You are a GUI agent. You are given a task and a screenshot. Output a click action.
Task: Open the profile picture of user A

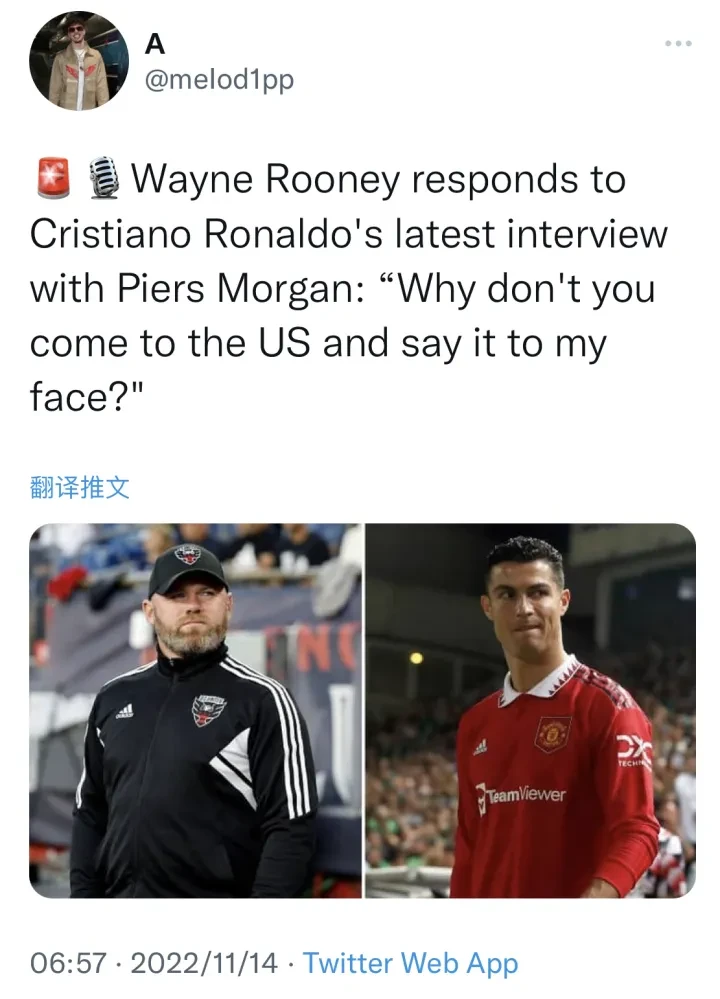coord(79,62)
